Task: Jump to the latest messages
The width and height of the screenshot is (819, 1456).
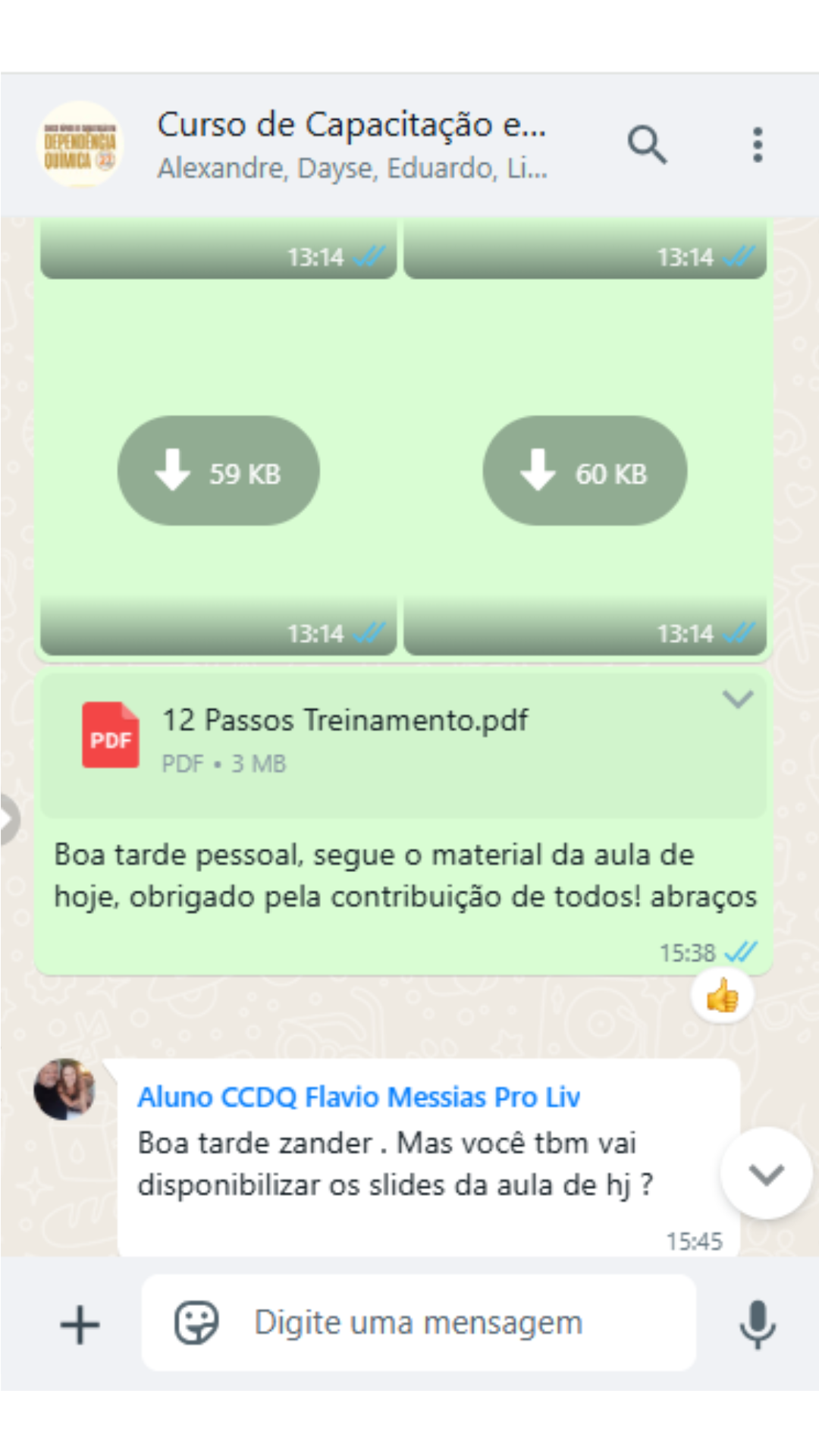Action: [x=766, y=1174]
